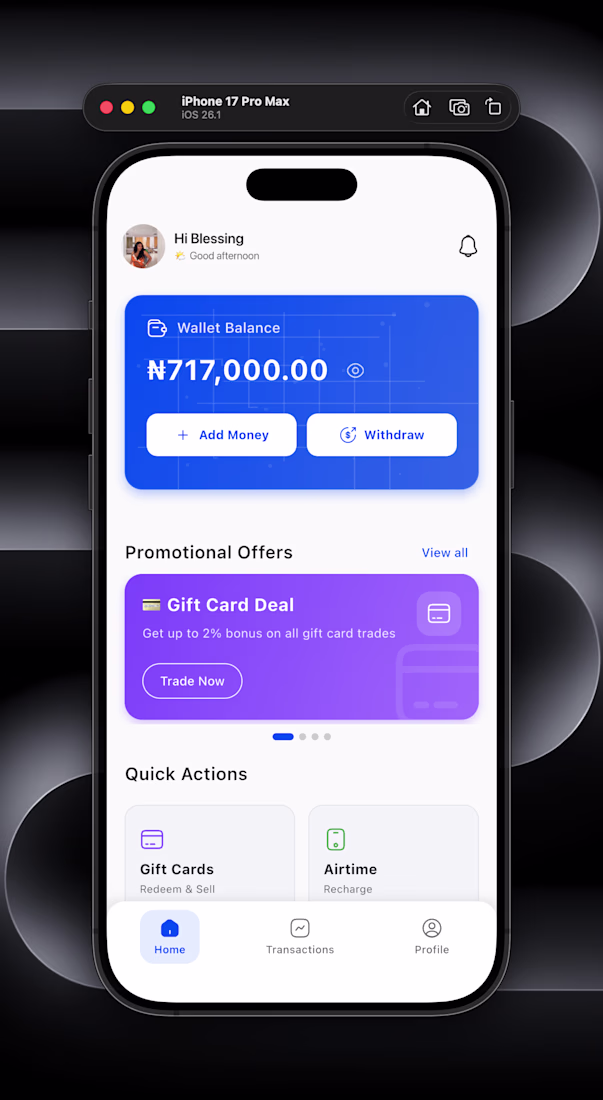Rotate the simulator device

point(493,108)
